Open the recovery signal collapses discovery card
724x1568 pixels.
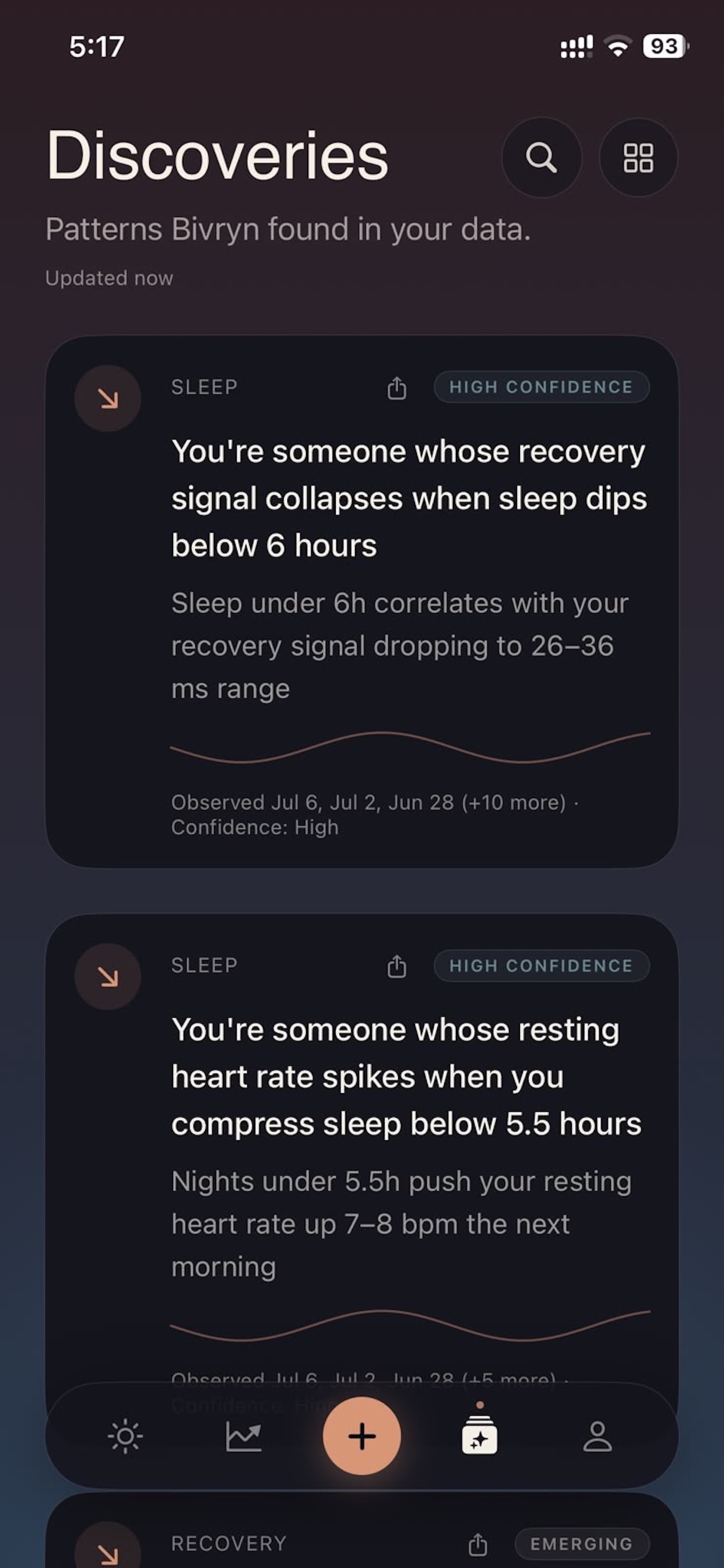(362, 601)
